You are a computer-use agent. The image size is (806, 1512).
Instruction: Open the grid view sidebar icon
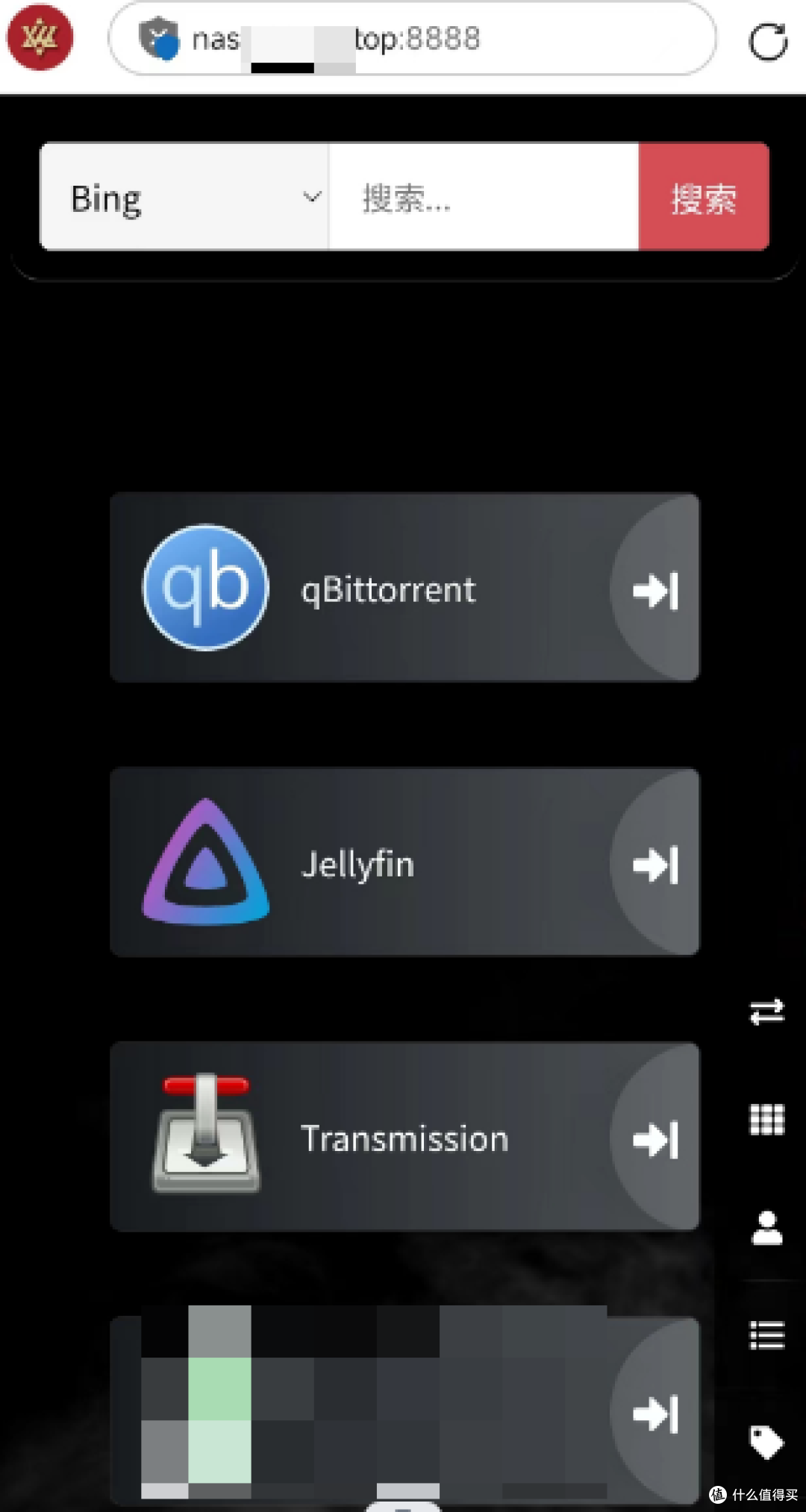point(766,1119)
